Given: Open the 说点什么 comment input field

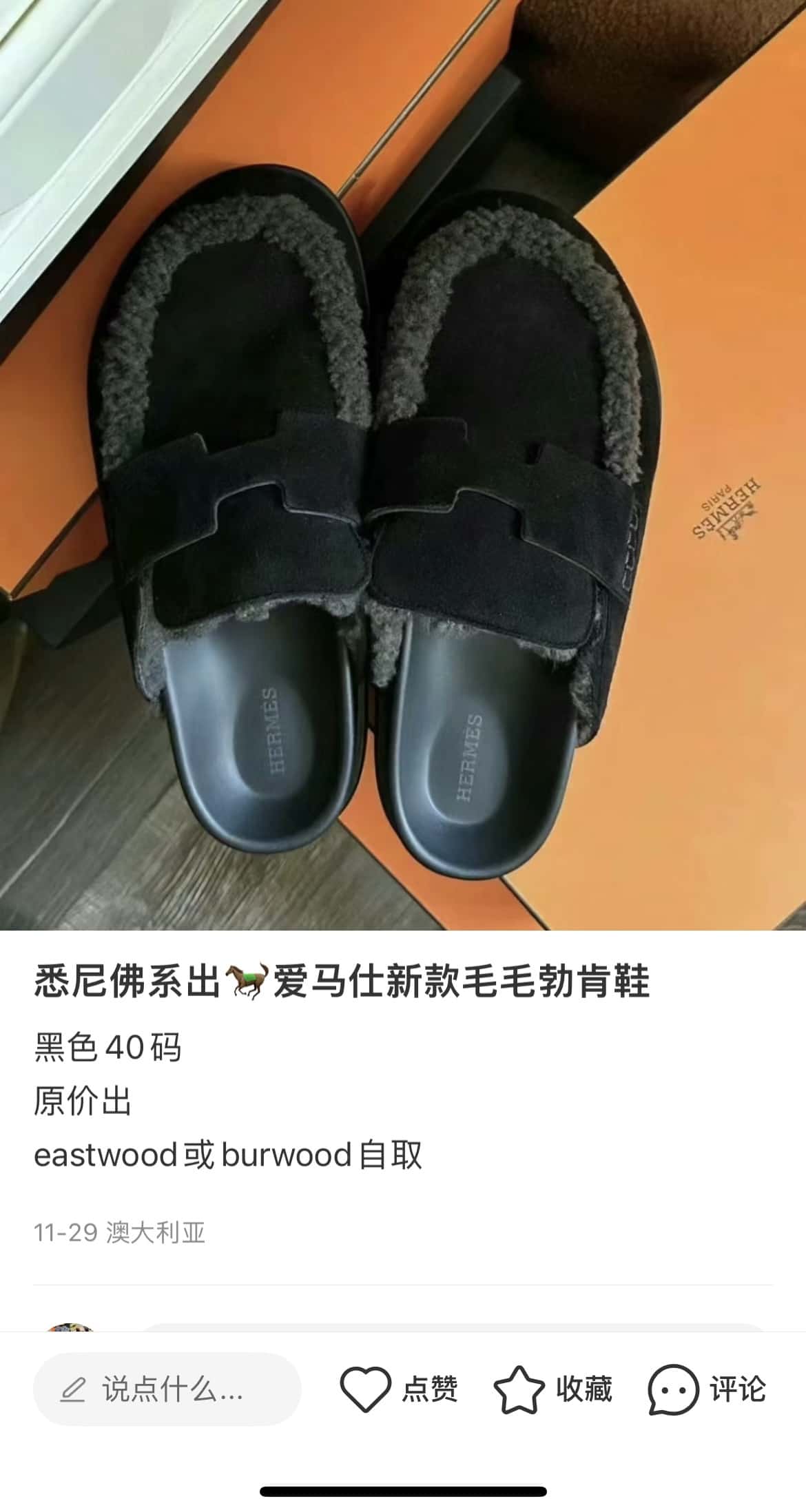Looking at the screenshot, I should click(167, 1389).
